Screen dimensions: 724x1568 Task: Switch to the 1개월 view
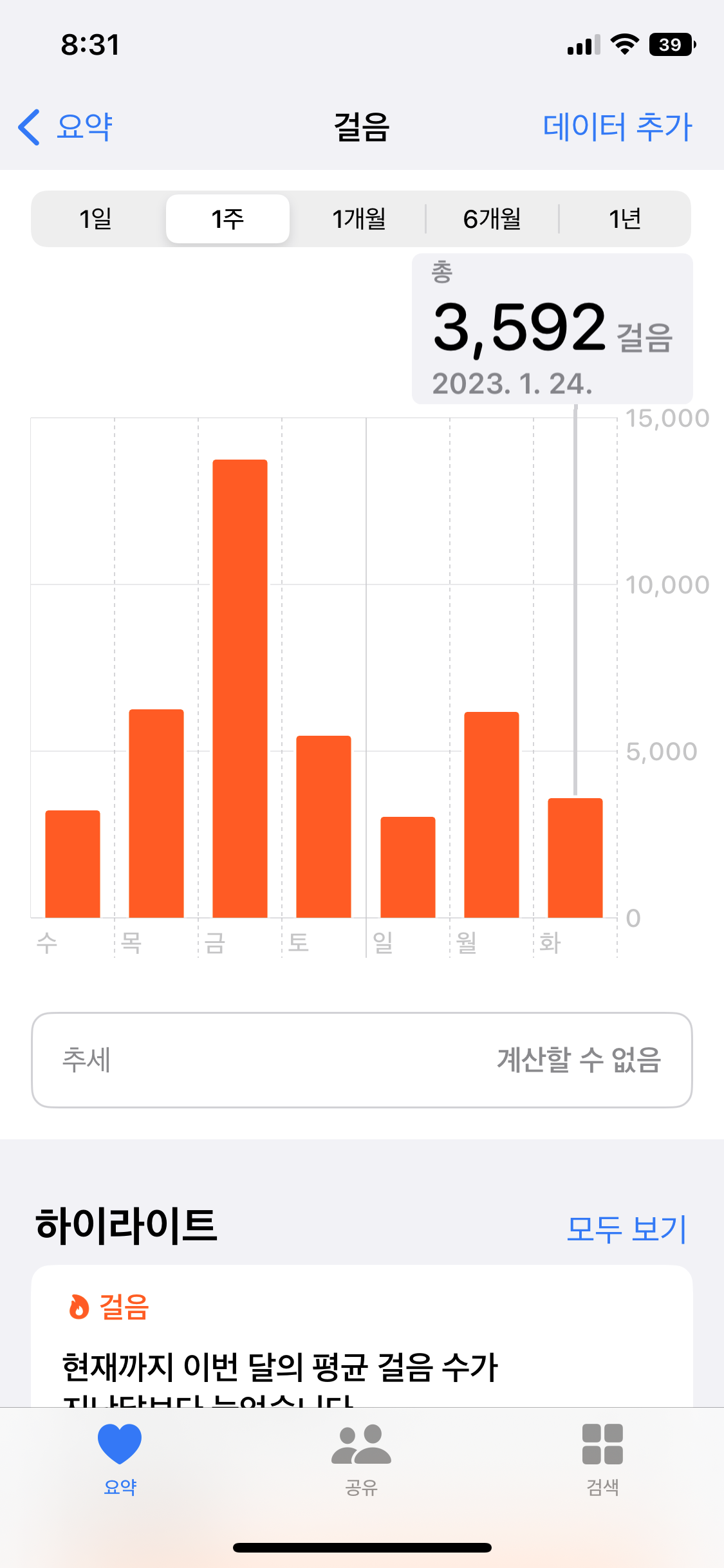pos(358,219)
